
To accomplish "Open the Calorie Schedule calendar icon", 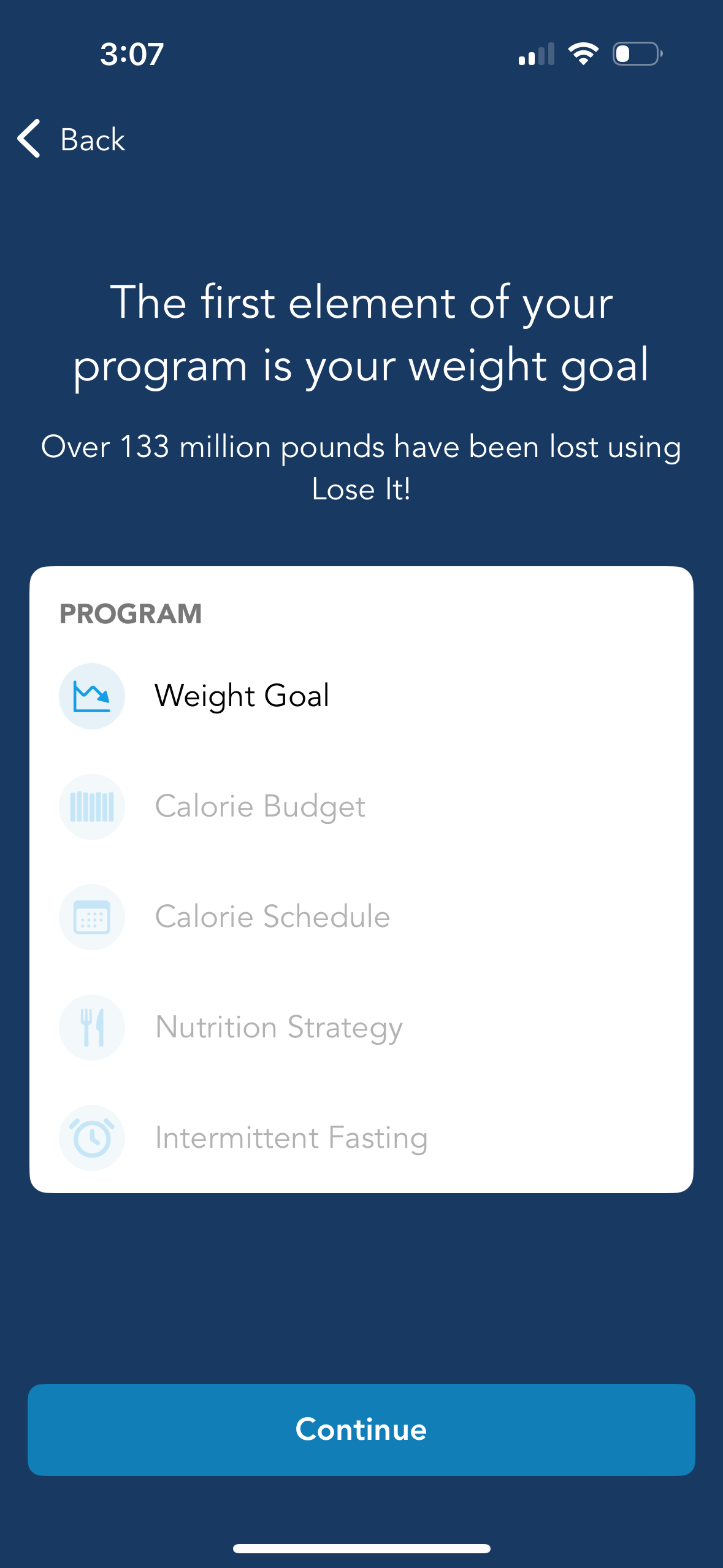I will click(92, 917).
